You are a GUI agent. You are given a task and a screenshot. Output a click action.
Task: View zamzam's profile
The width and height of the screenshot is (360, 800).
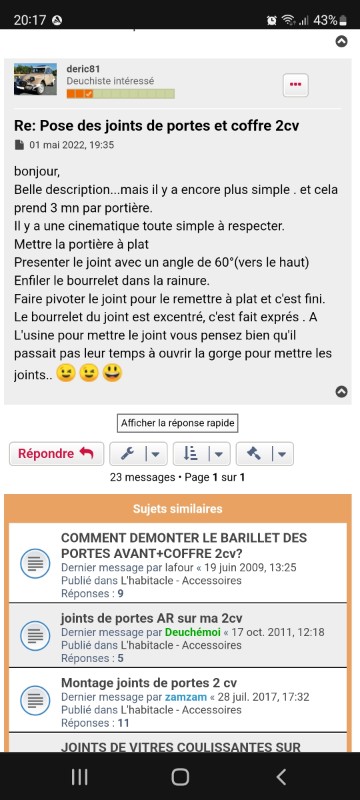tap(186, 697)
